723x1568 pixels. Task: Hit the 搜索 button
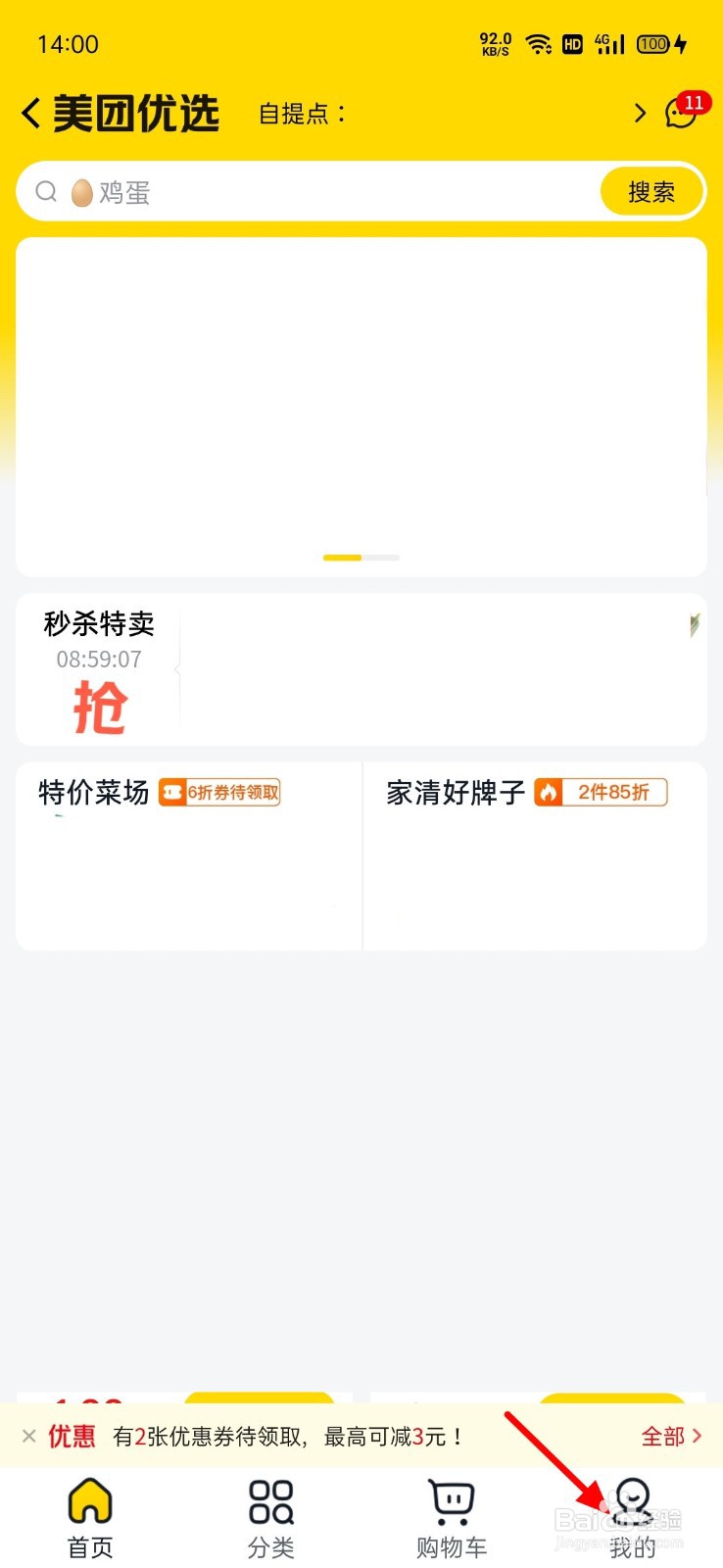coord(651,192)
